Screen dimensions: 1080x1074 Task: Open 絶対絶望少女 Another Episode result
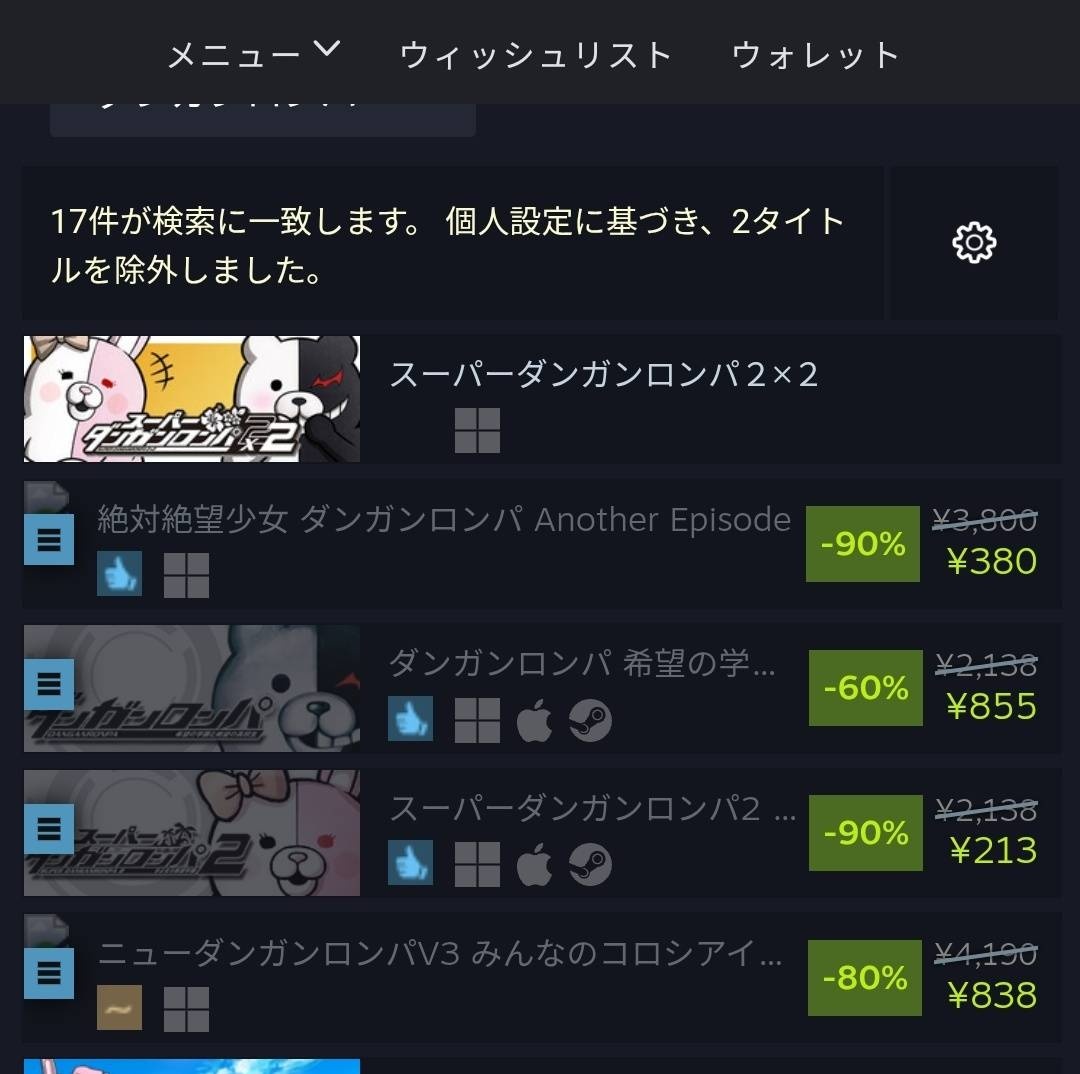444,521
